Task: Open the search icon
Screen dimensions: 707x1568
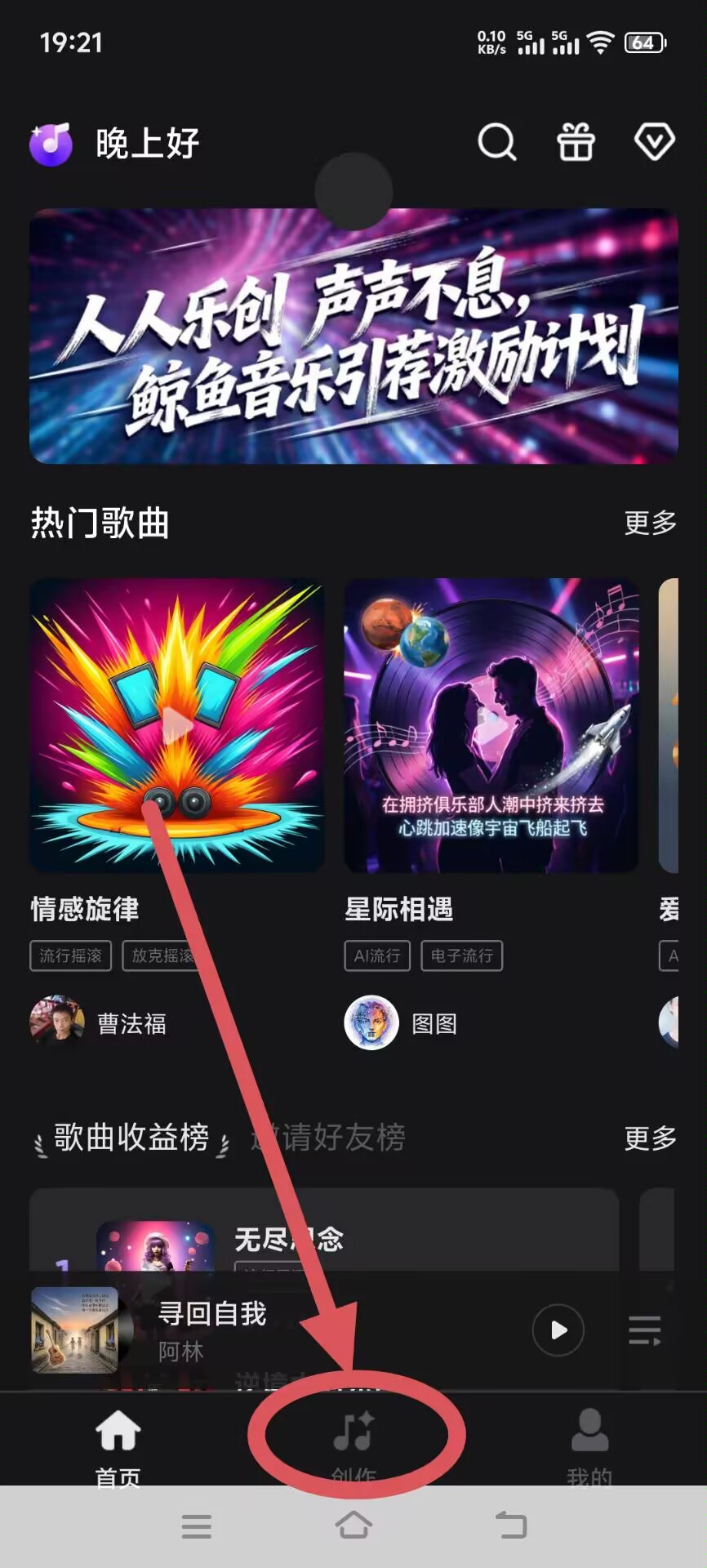Action: point(496,143)
